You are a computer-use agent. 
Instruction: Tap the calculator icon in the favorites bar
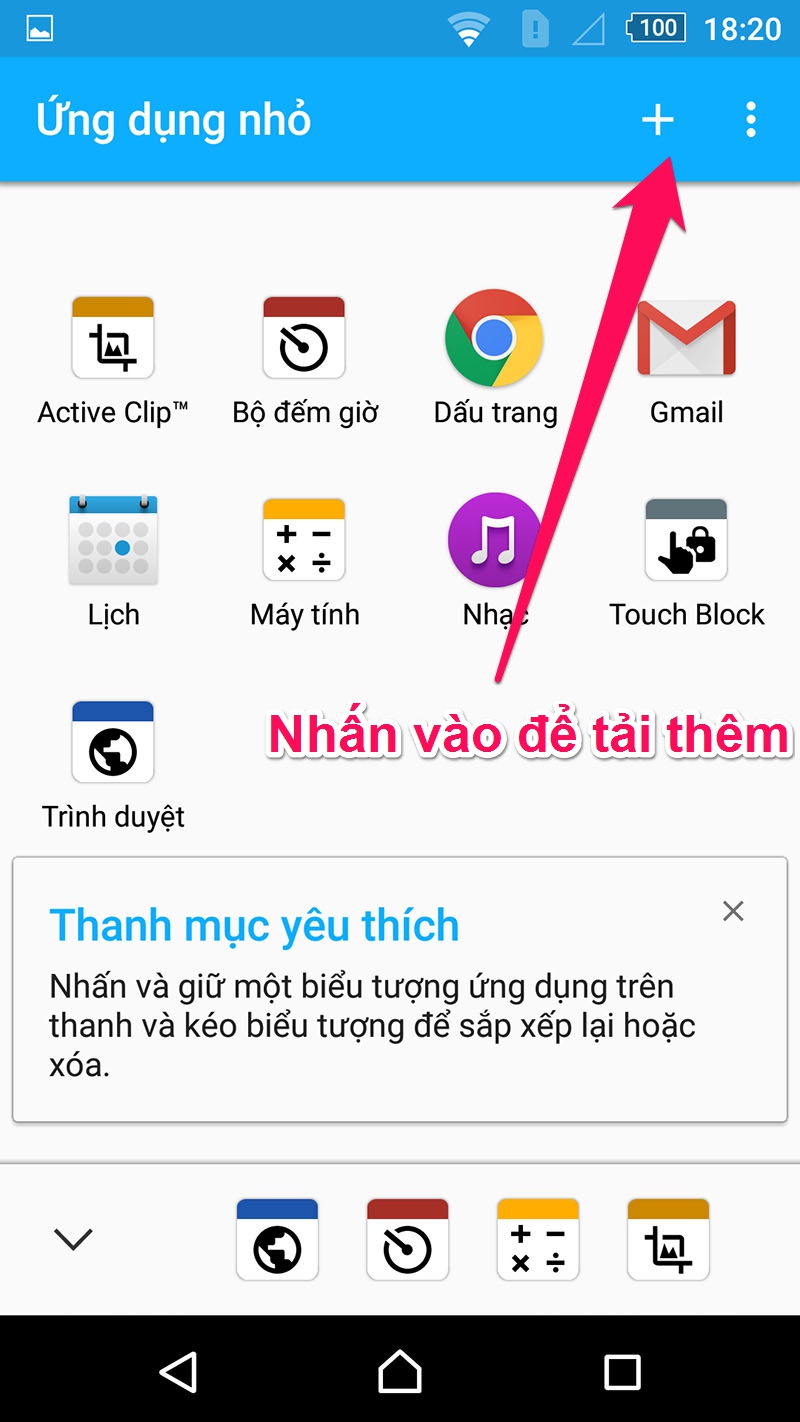(x=538, y=1240)
